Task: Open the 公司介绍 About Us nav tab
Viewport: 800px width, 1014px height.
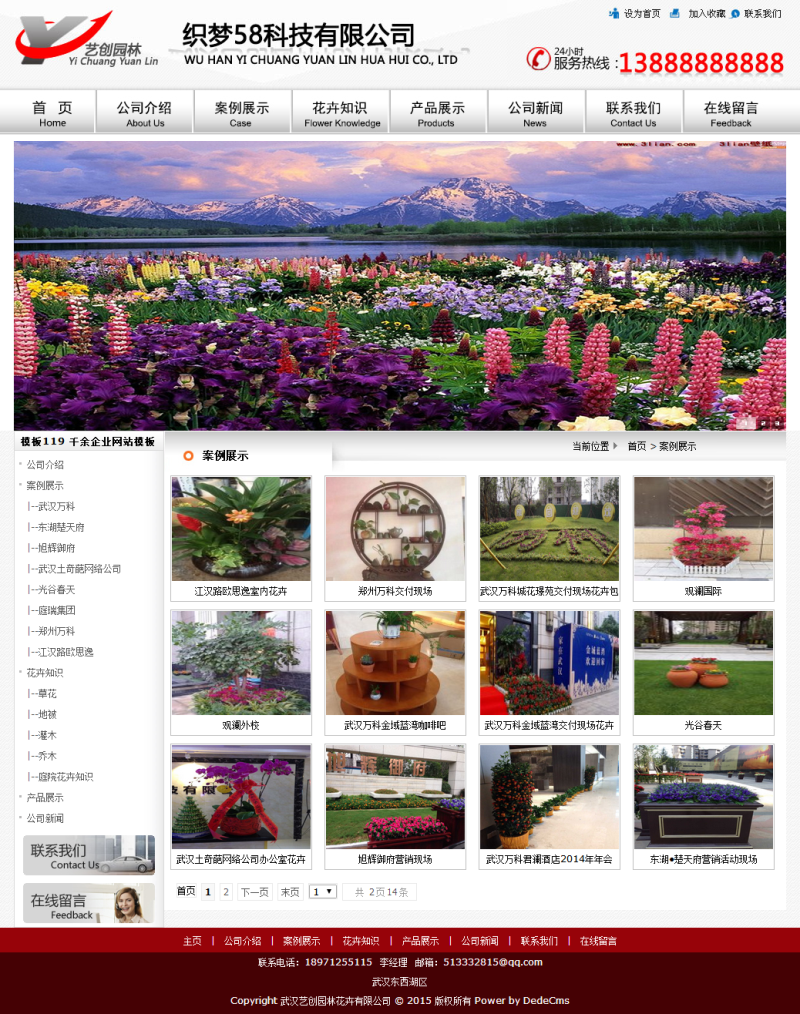Action: 144,113
